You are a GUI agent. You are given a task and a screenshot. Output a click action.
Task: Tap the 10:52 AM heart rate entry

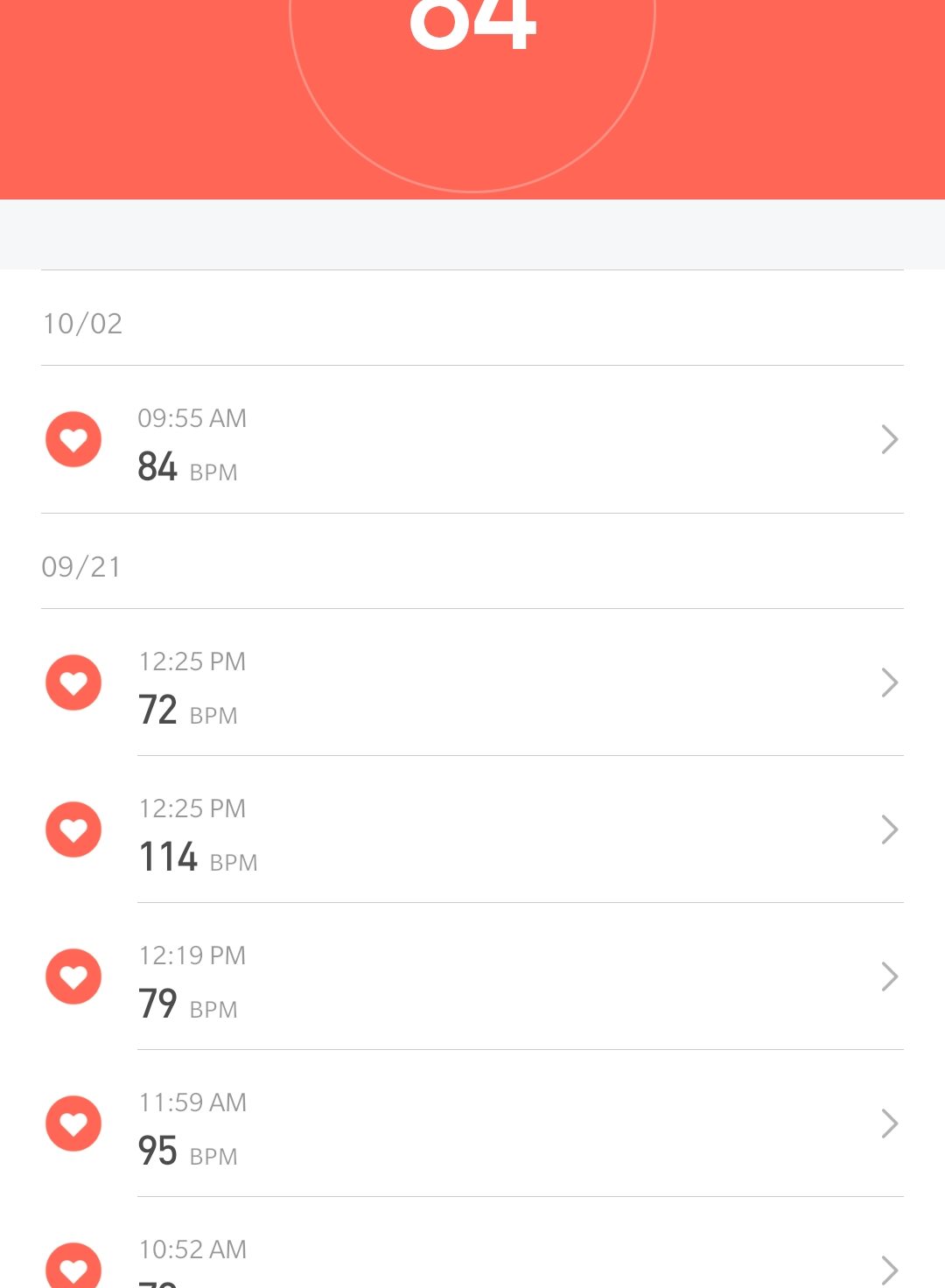(472, 1260)
